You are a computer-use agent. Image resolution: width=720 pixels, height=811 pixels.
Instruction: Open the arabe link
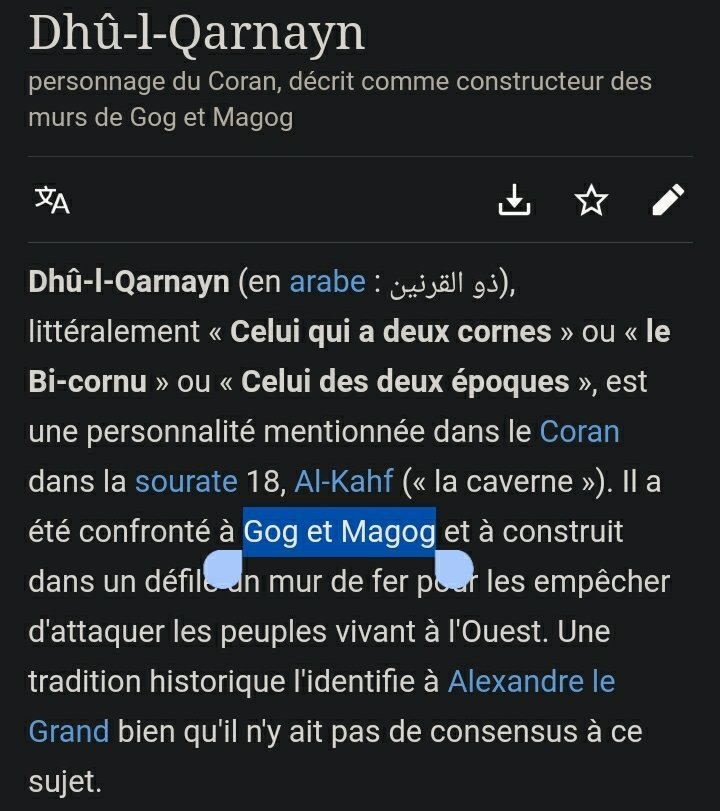click(327, 282)
